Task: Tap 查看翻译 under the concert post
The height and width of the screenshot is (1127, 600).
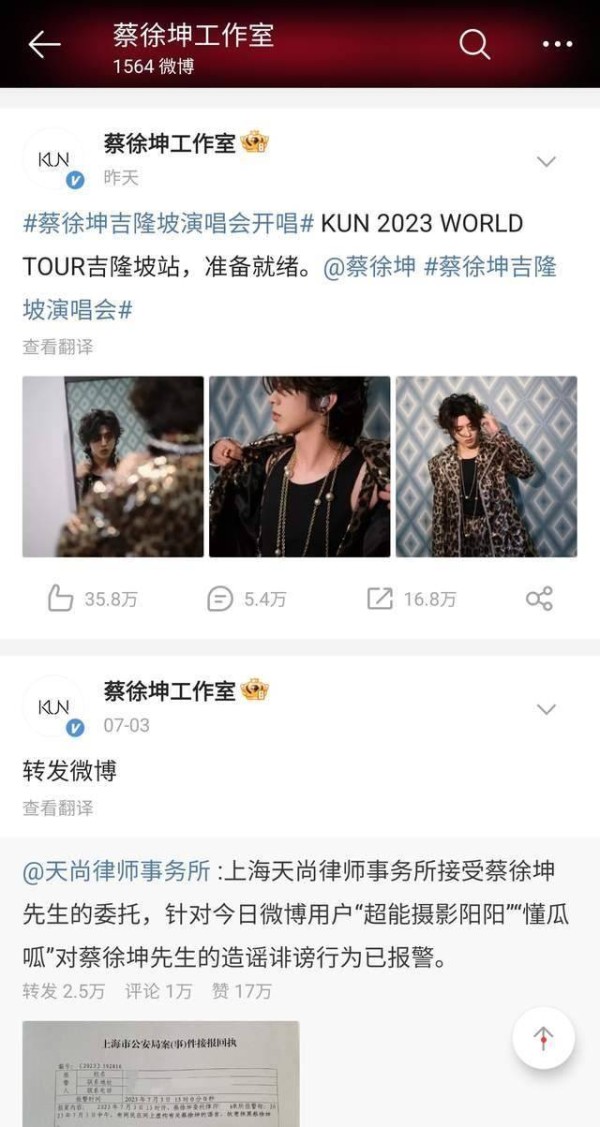Action: [x=58, y=347]
